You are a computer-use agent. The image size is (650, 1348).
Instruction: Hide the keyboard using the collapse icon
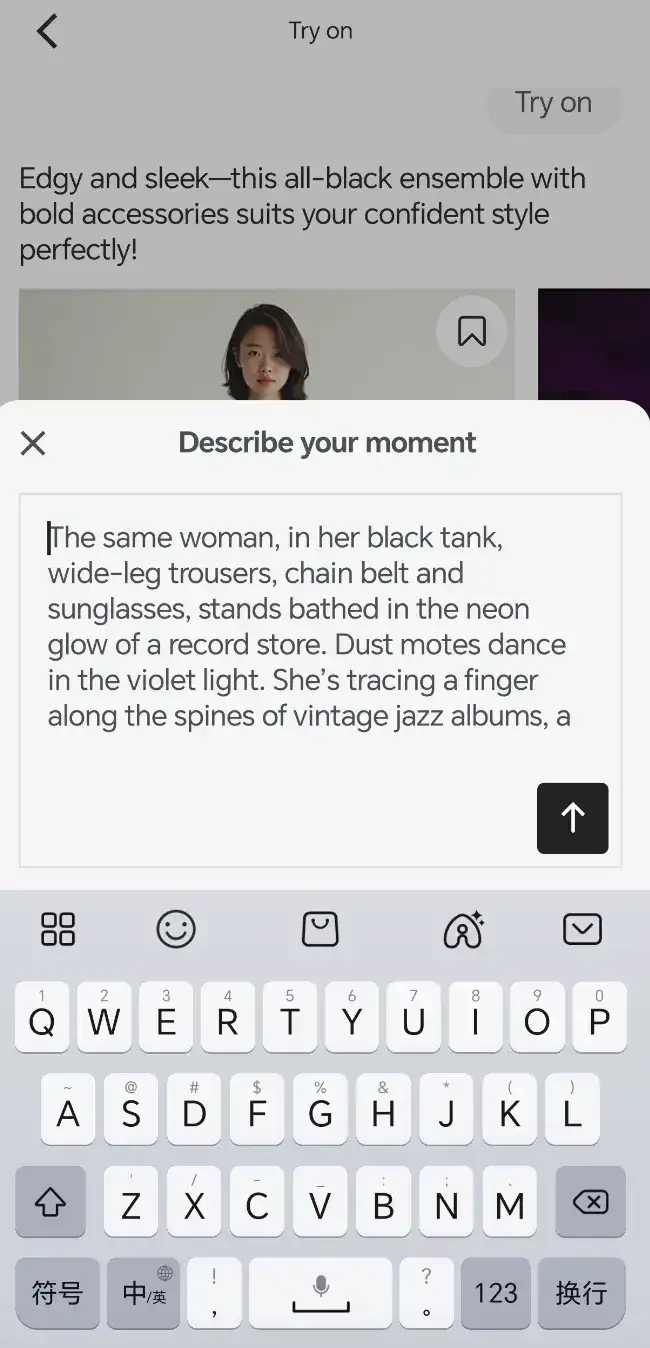click(x=582, y=929)
